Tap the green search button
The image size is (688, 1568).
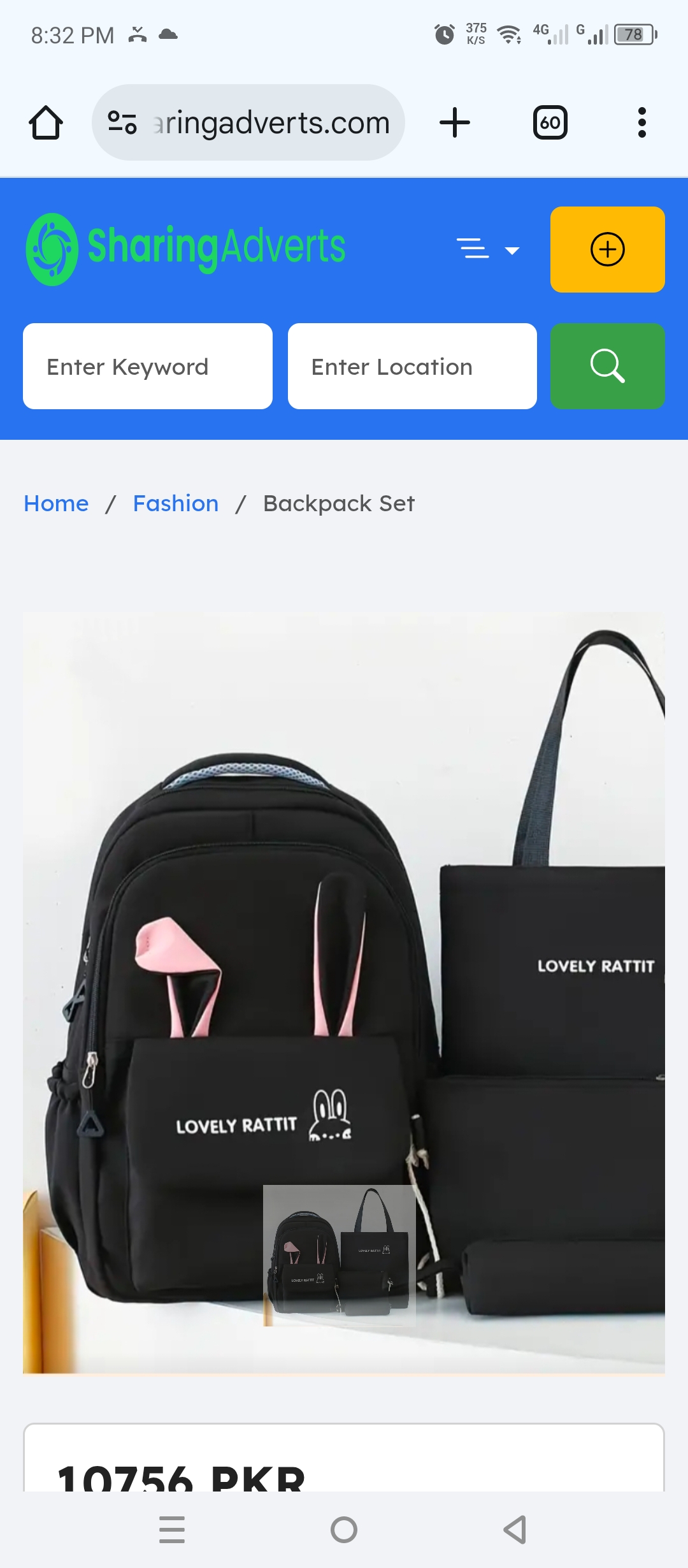[x=607, y=367]
